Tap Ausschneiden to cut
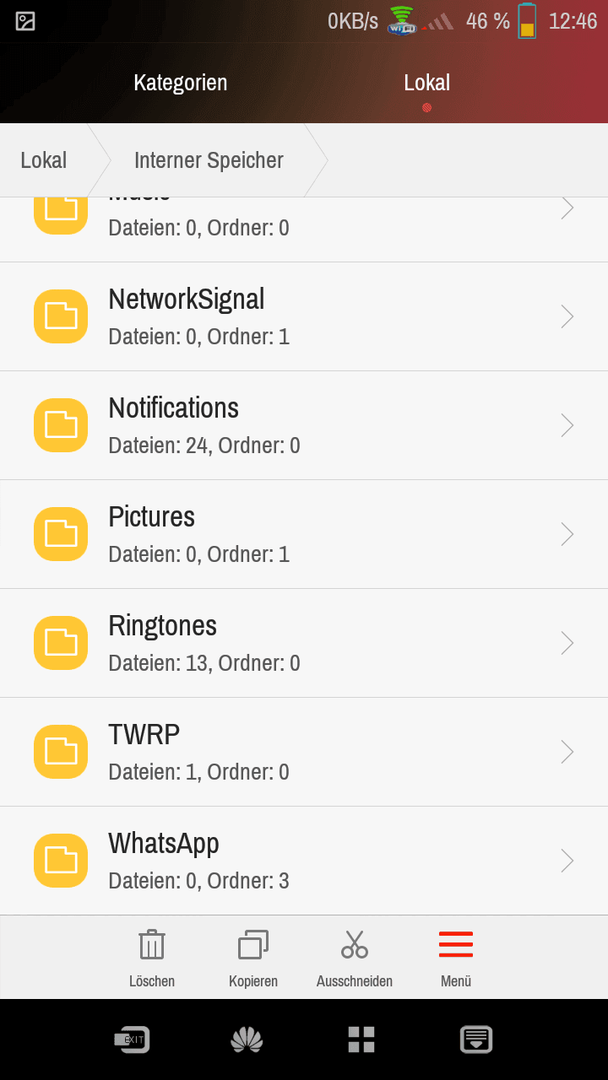The width and height of the screenshot is (608, 1080). (x=355, y=958)
